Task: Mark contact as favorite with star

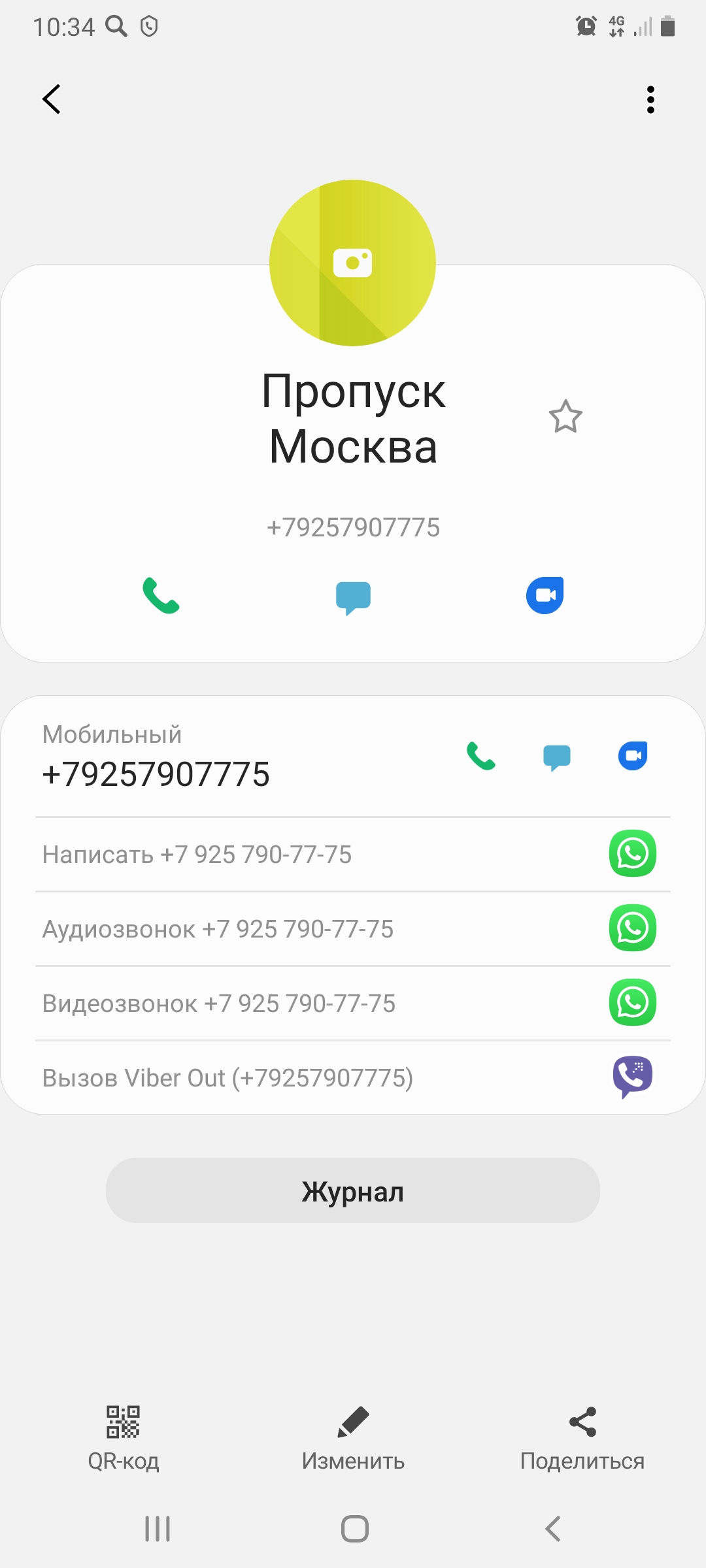Action: click(565, 417)
